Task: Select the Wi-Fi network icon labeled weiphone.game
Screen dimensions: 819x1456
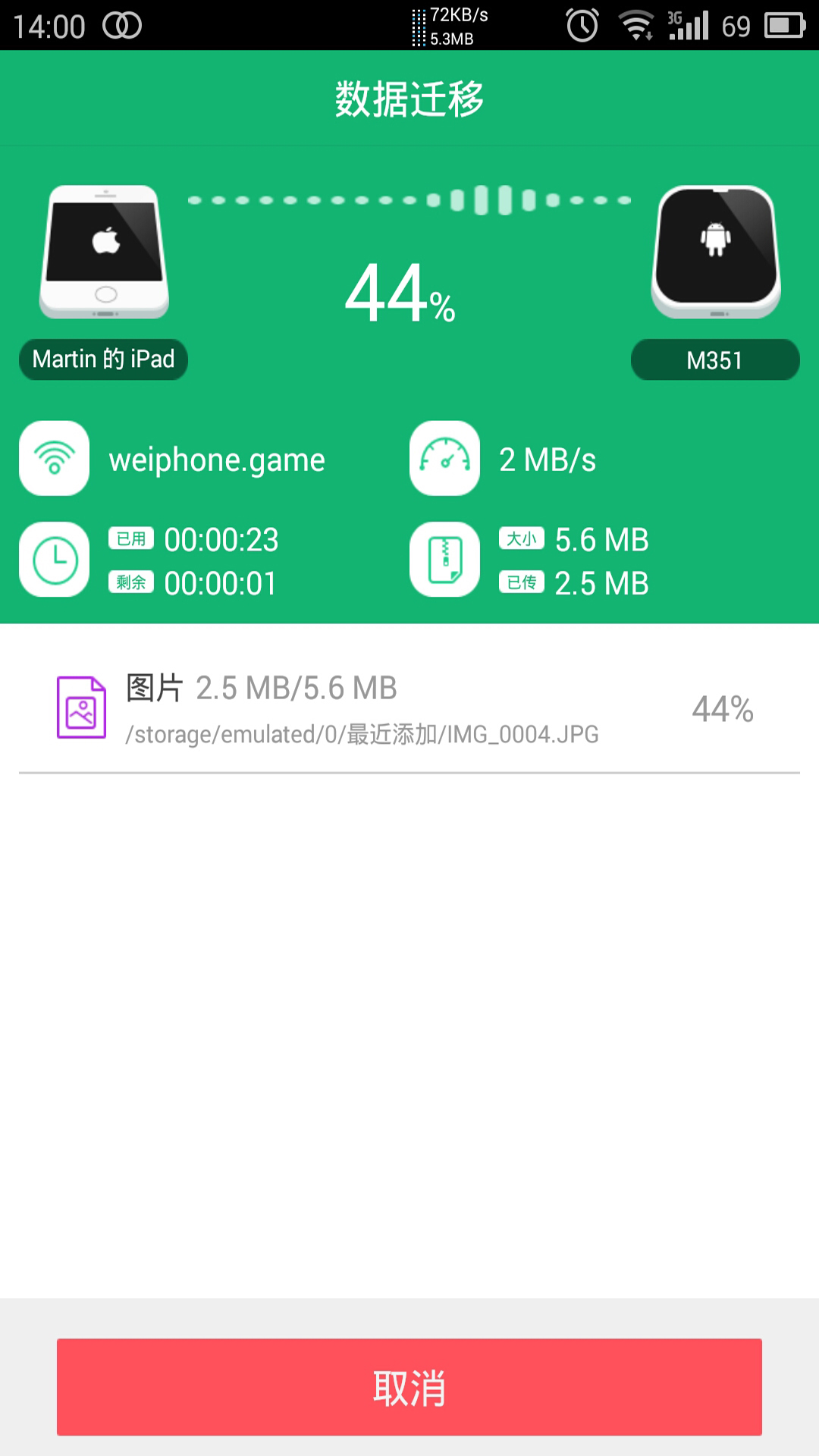Action: (x=54, y=459)
